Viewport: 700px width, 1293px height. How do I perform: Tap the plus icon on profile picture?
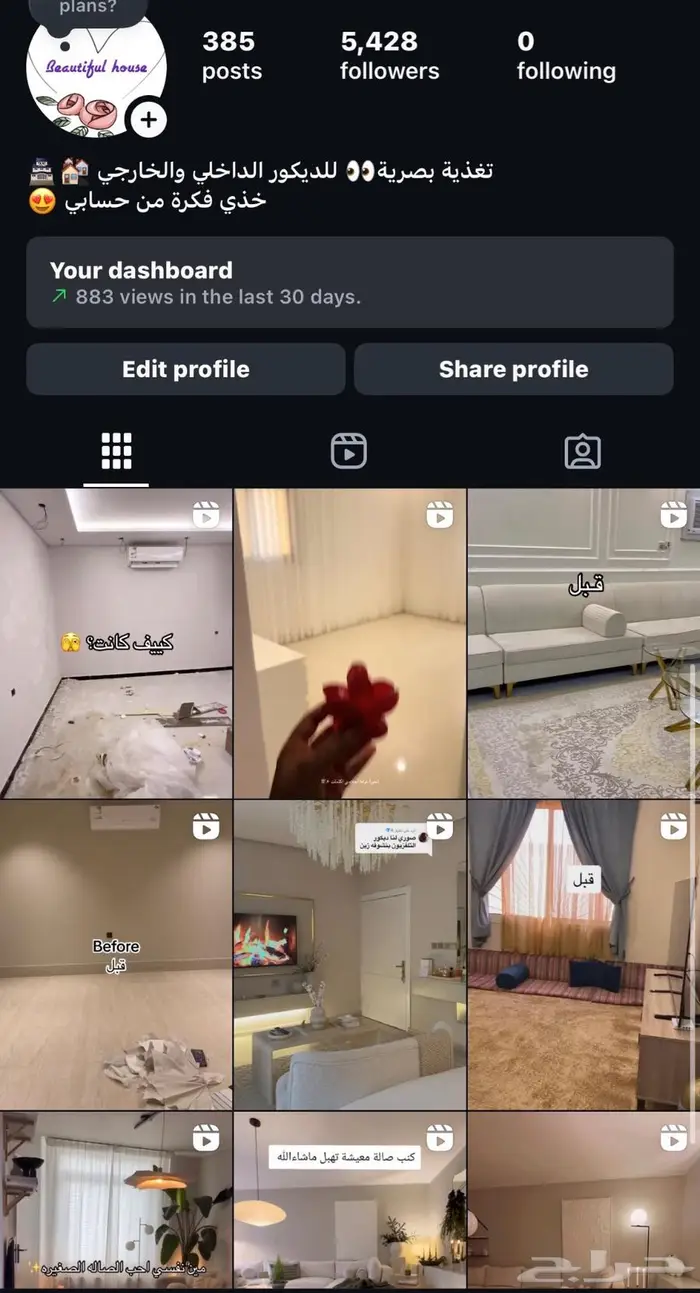148,120
